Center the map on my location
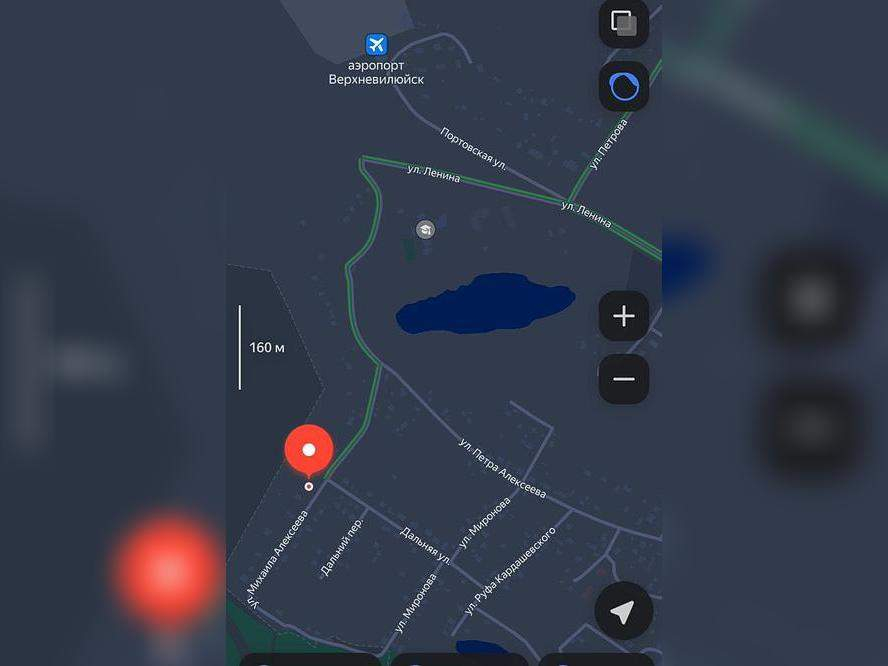 (x=624, y=611)
